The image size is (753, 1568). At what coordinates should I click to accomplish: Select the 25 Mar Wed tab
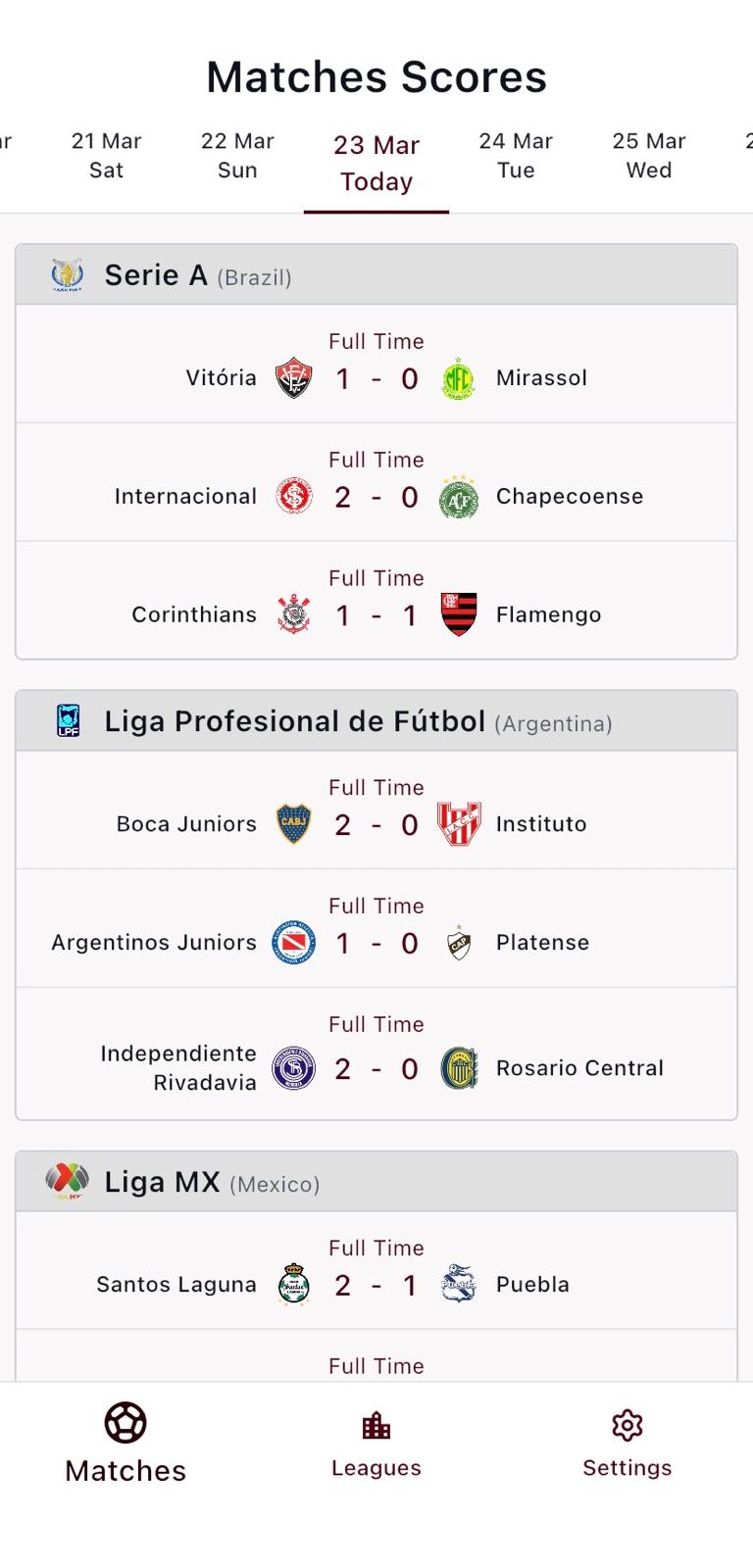point(647,155)
